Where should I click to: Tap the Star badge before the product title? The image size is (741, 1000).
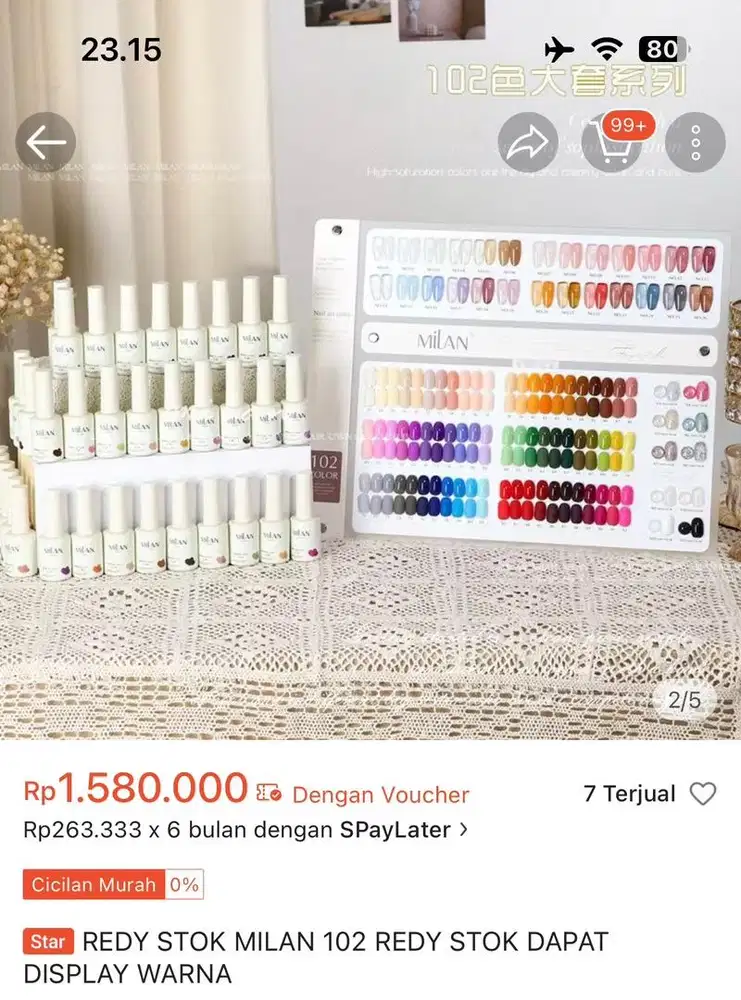coord(48,942)
